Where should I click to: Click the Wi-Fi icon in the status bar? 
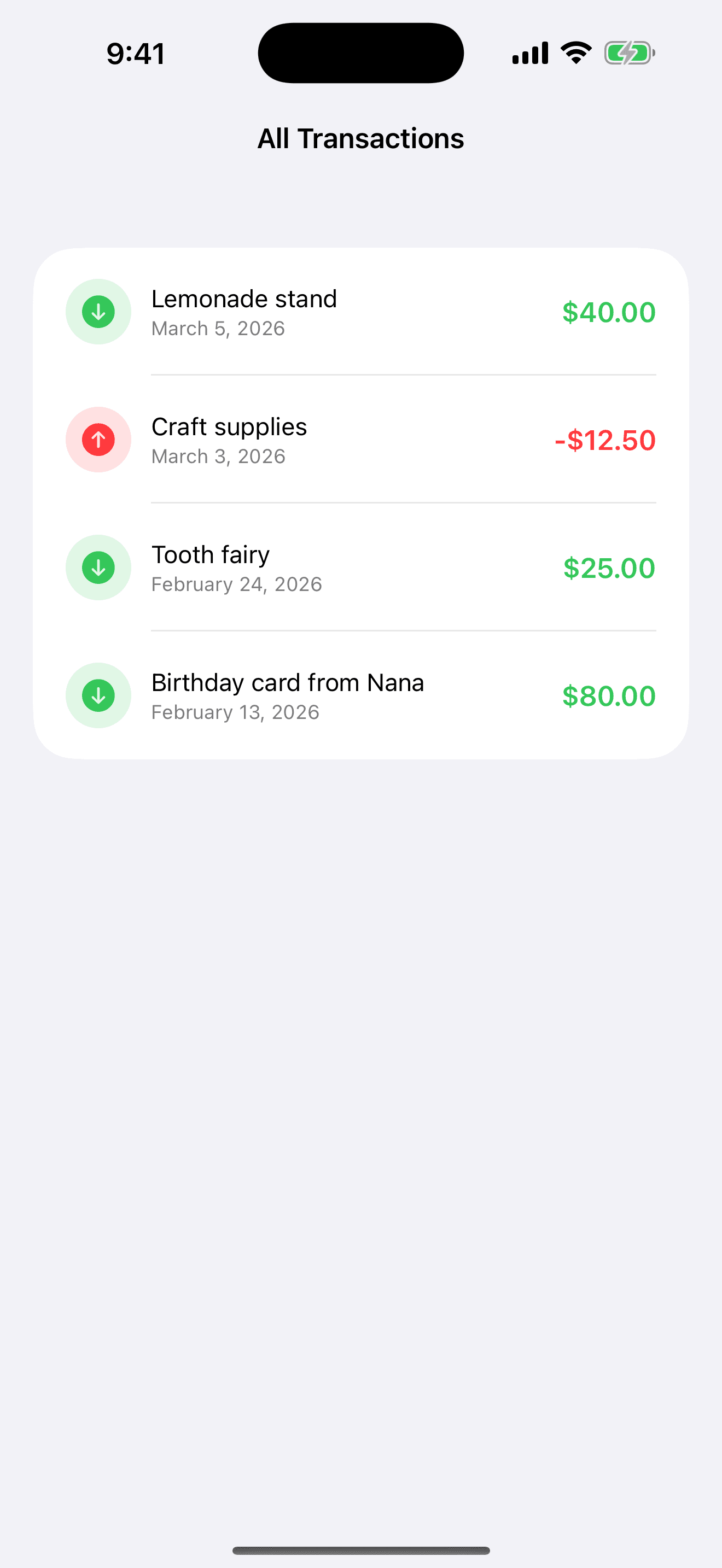point(575,52)
